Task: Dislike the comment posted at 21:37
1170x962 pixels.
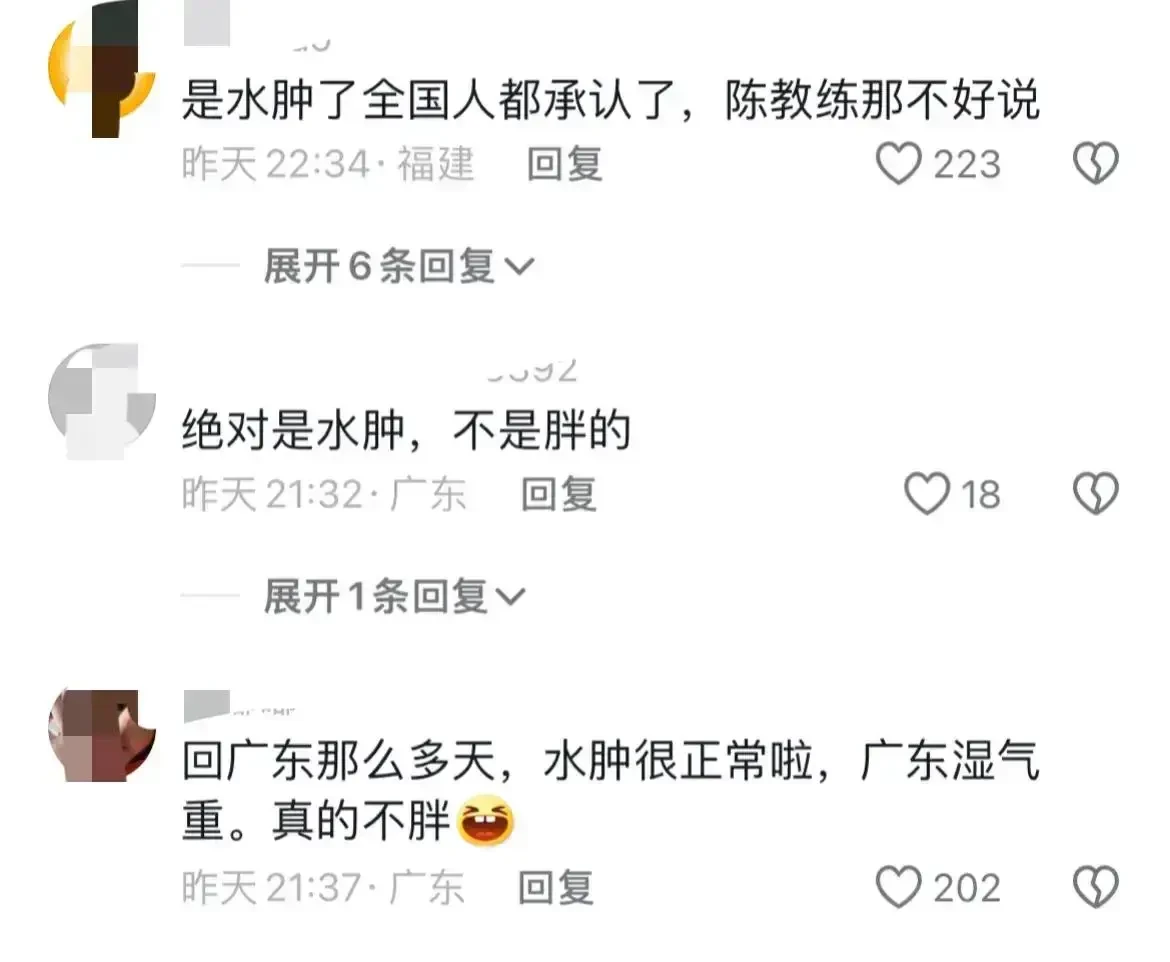Action: (x=1095, y=887)
